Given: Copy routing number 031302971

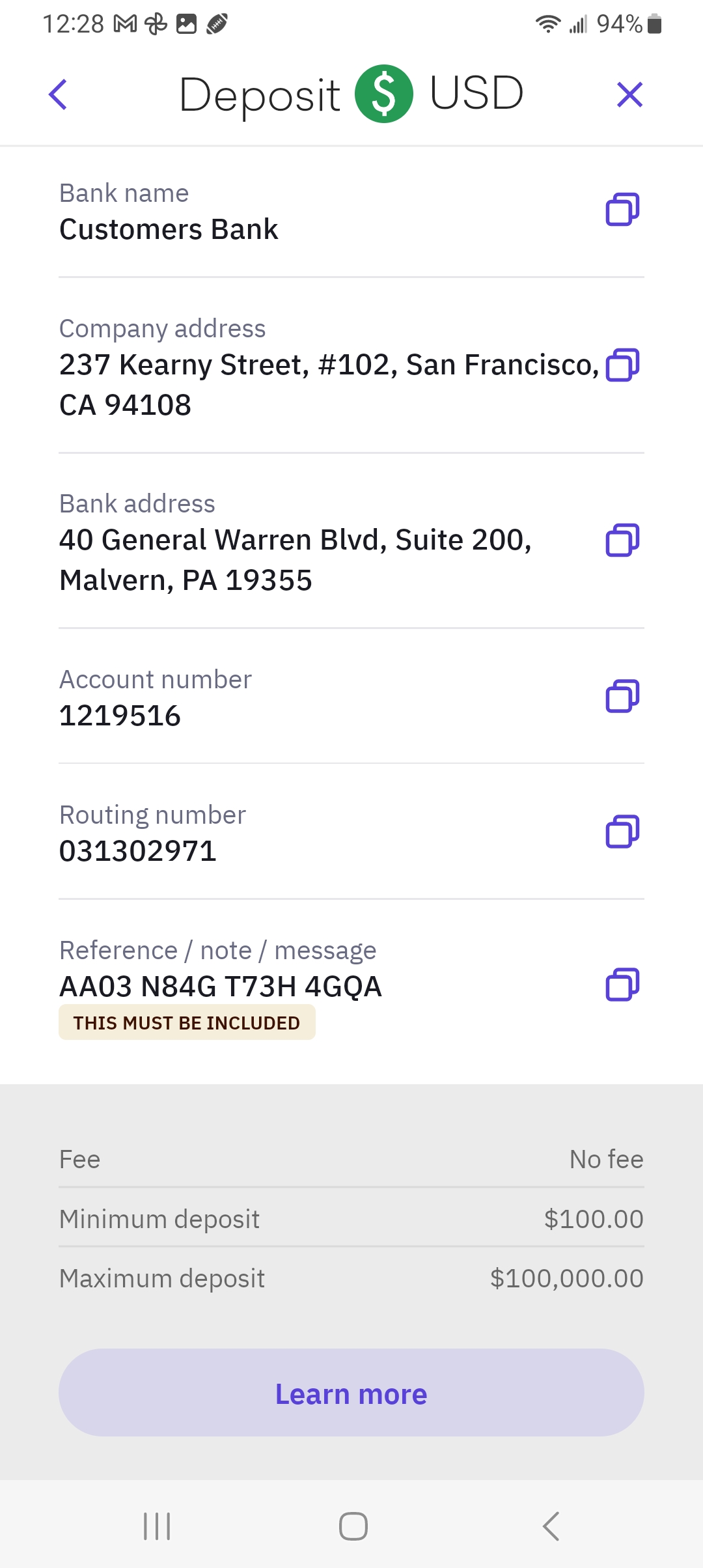Looking at the screenshot, I should point(622,832).
